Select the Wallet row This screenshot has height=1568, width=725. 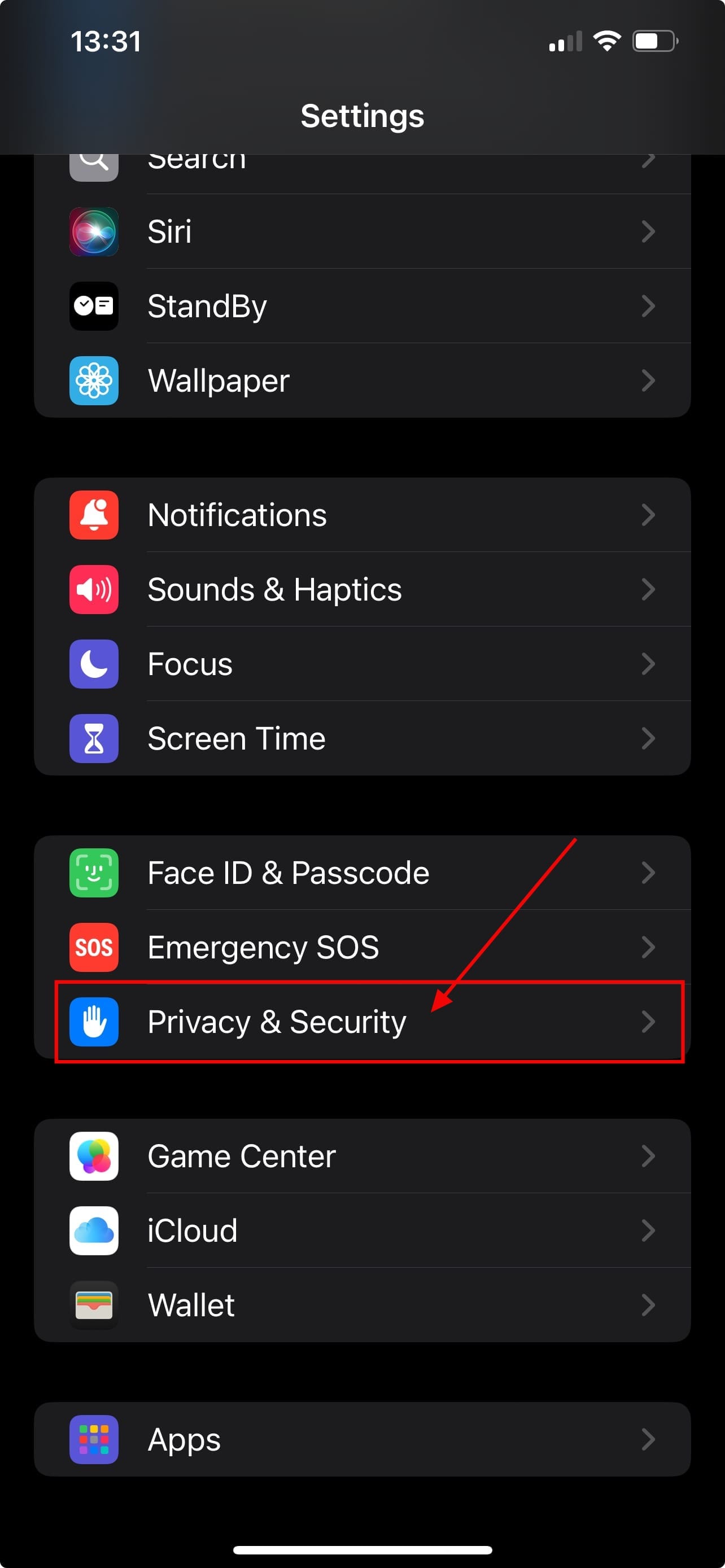[x=361, y=1305]
